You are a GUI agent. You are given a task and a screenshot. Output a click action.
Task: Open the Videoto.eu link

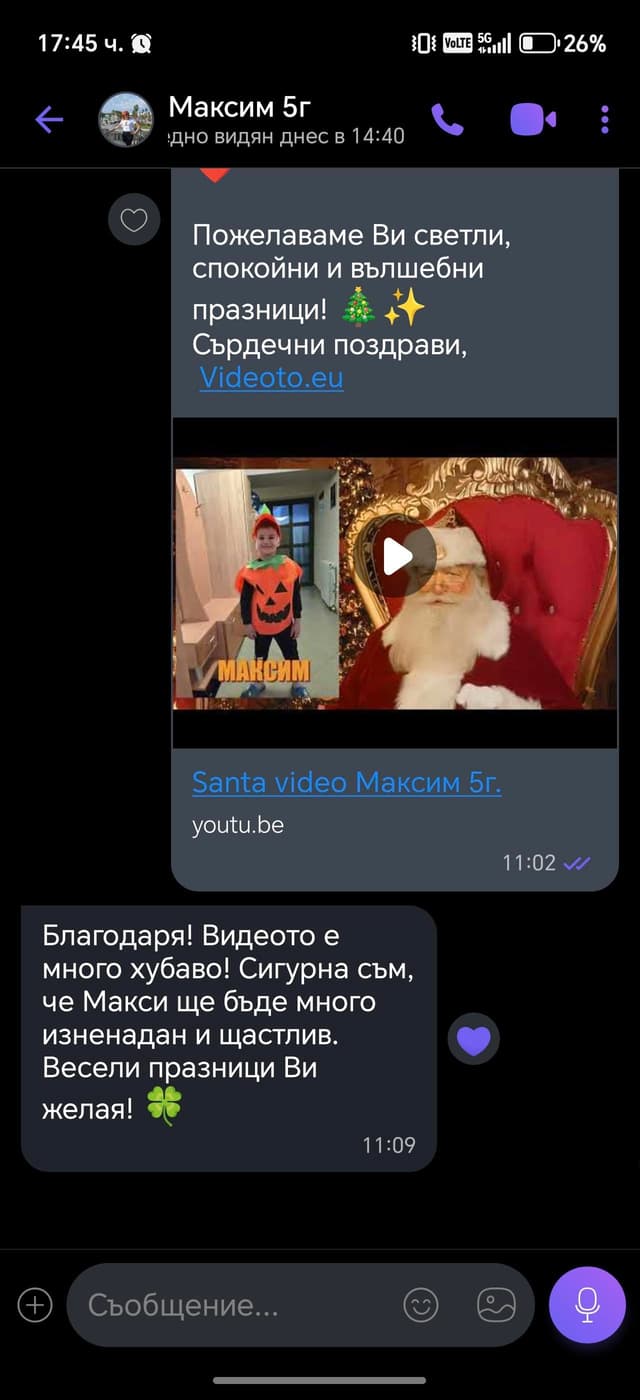click(x=271, y=378)
